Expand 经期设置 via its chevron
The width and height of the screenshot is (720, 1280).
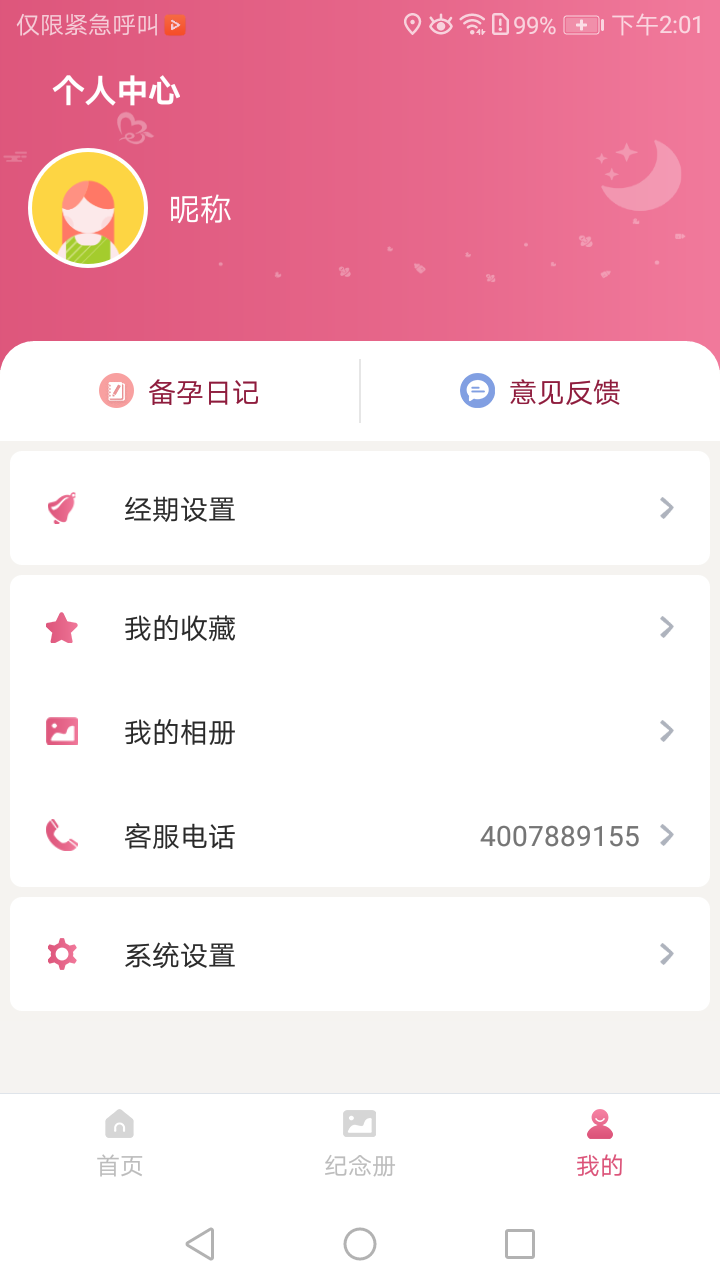click(666, 508)
